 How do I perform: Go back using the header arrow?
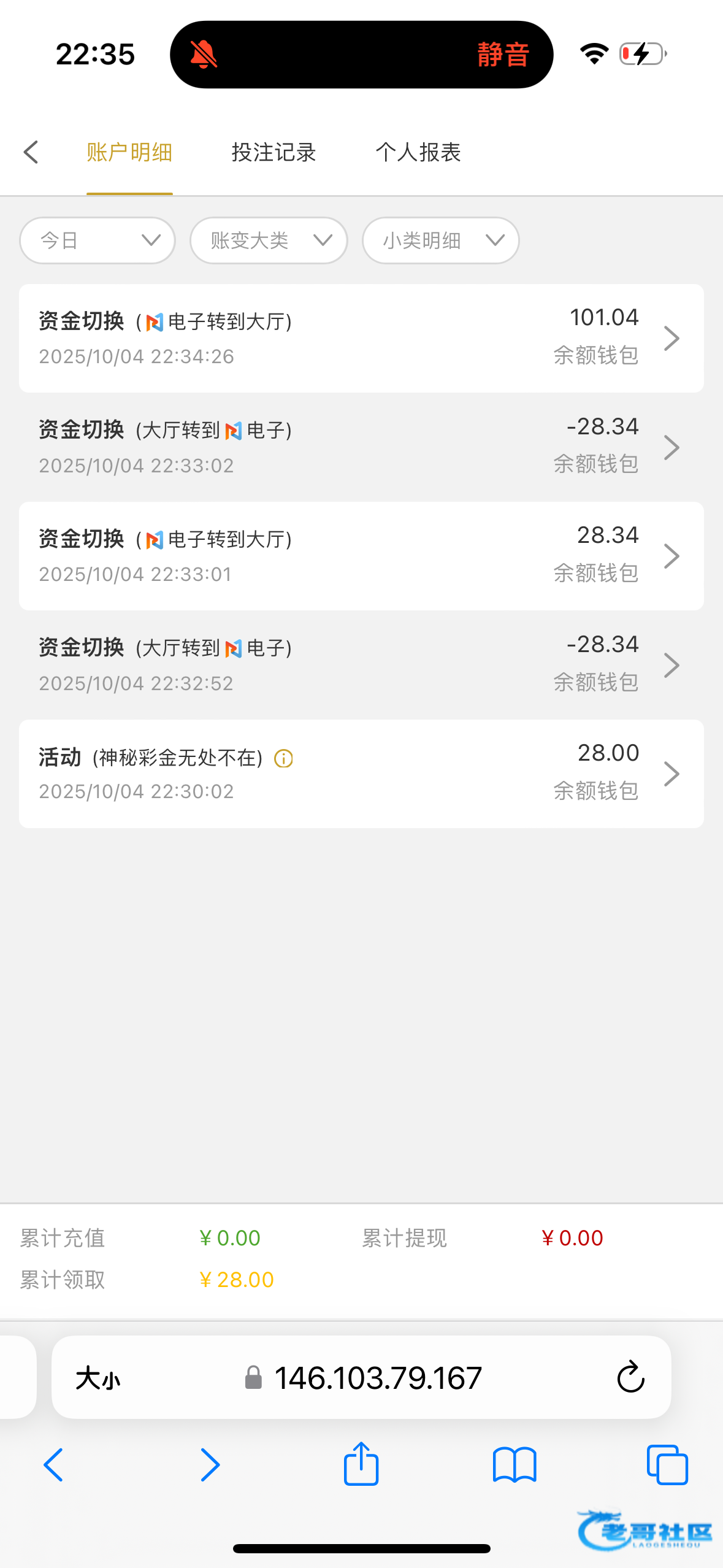31,152
